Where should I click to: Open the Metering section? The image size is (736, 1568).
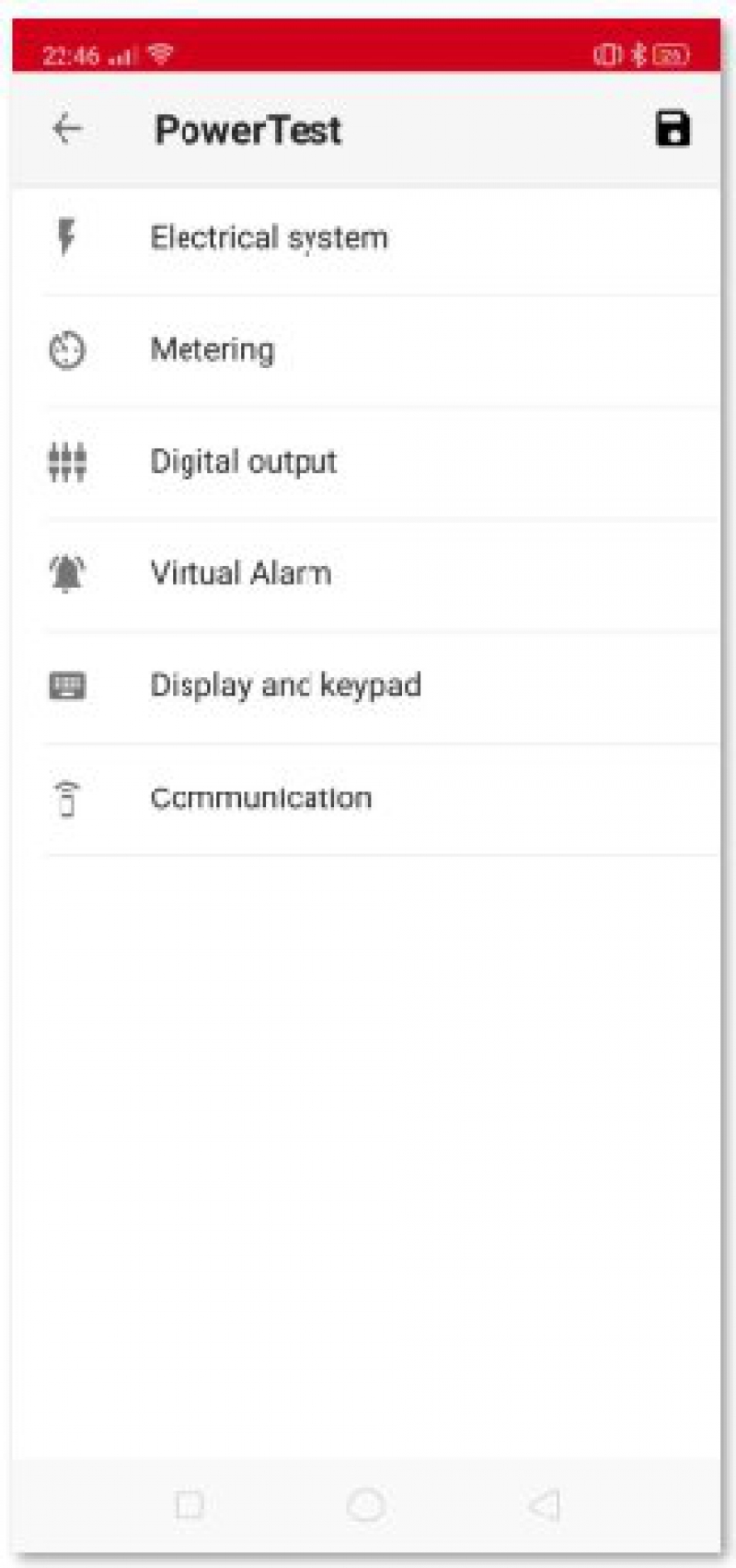point(366,351)
